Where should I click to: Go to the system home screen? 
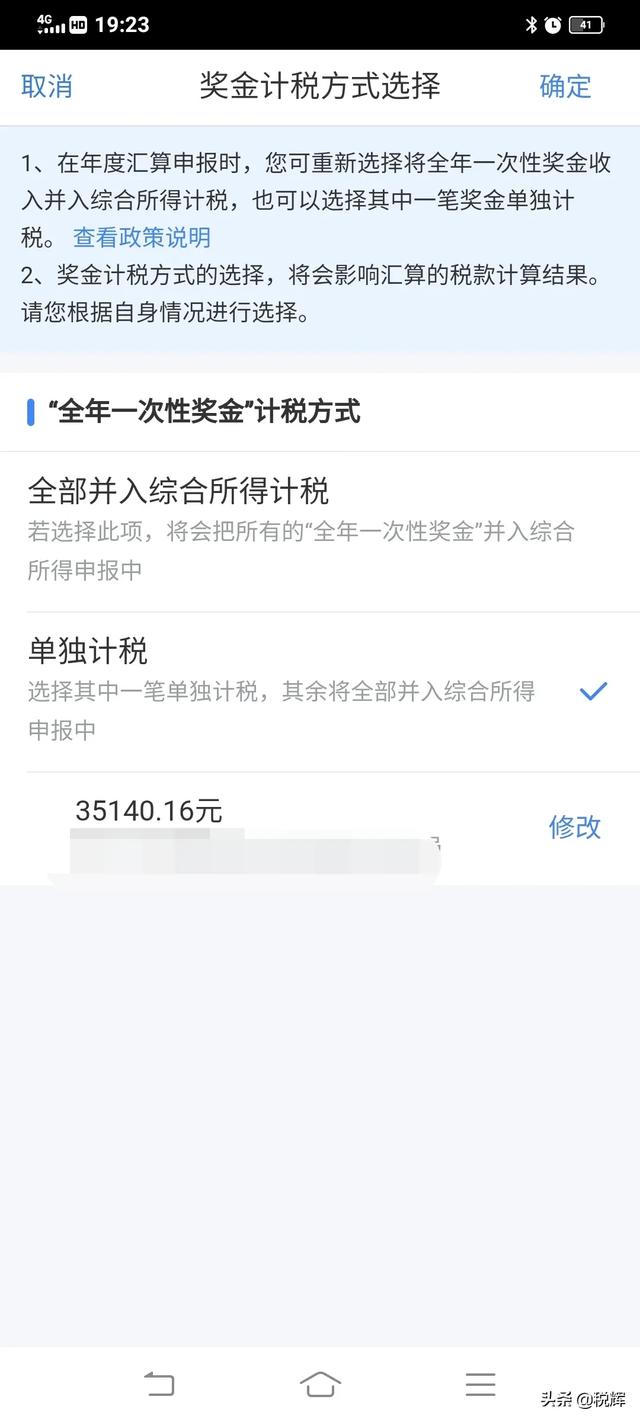[320, 1384]
